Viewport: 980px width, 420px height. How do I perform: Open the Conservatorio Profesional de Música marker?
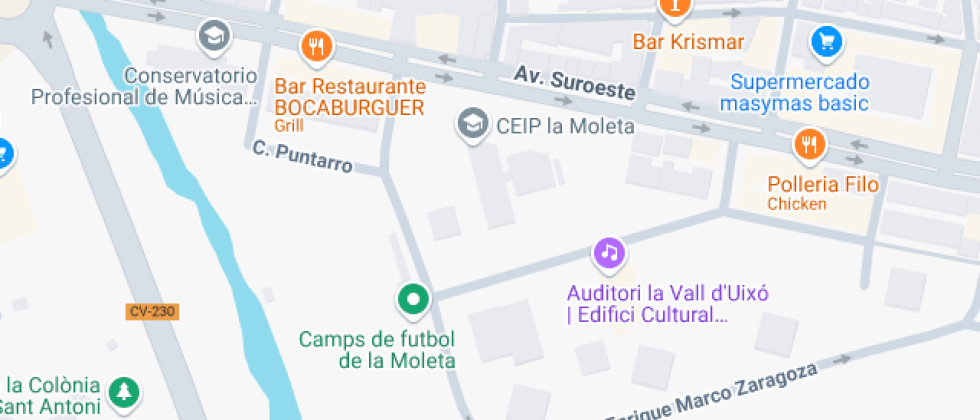(214, 38)
